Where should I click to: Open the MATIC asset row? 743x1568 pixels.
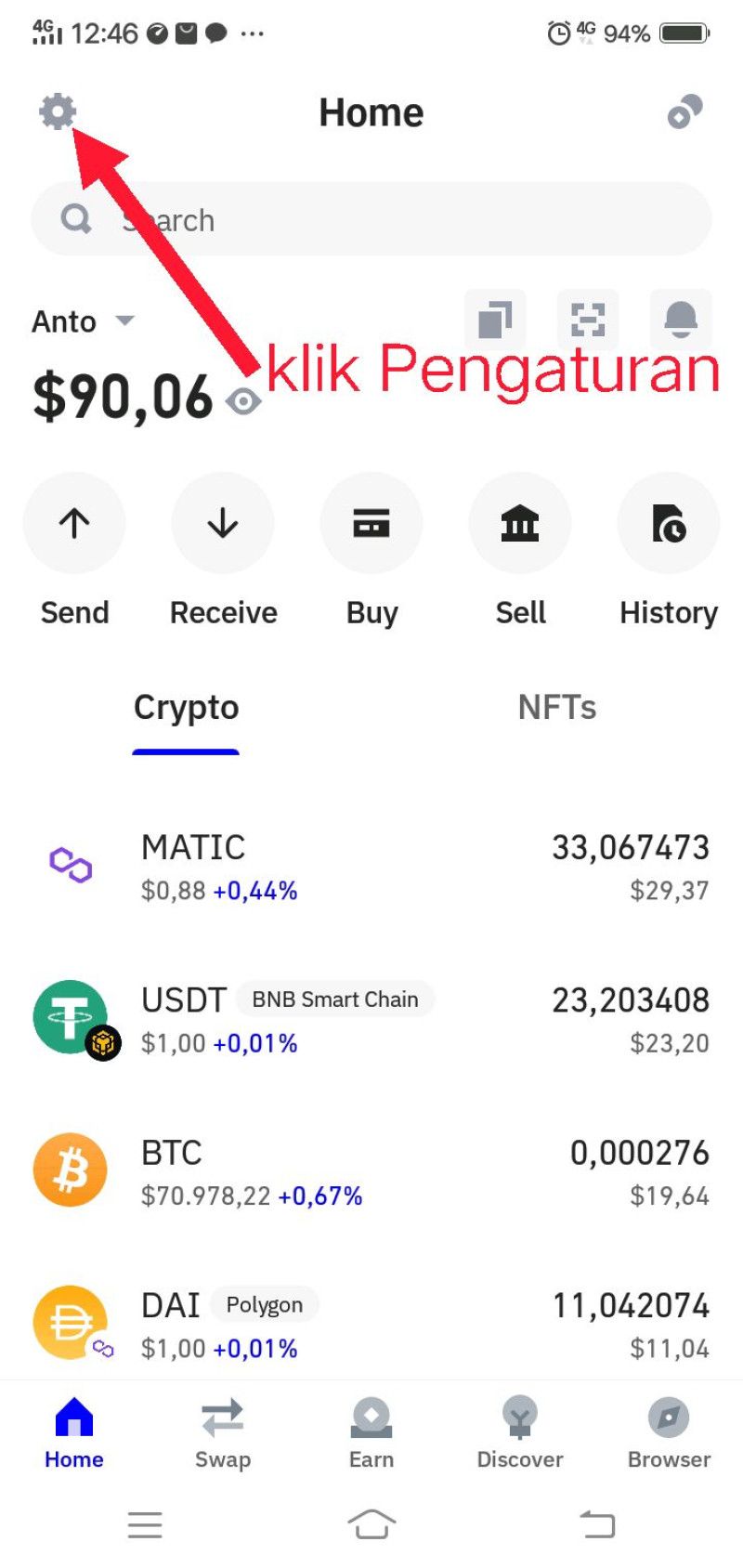click(371, 867)
